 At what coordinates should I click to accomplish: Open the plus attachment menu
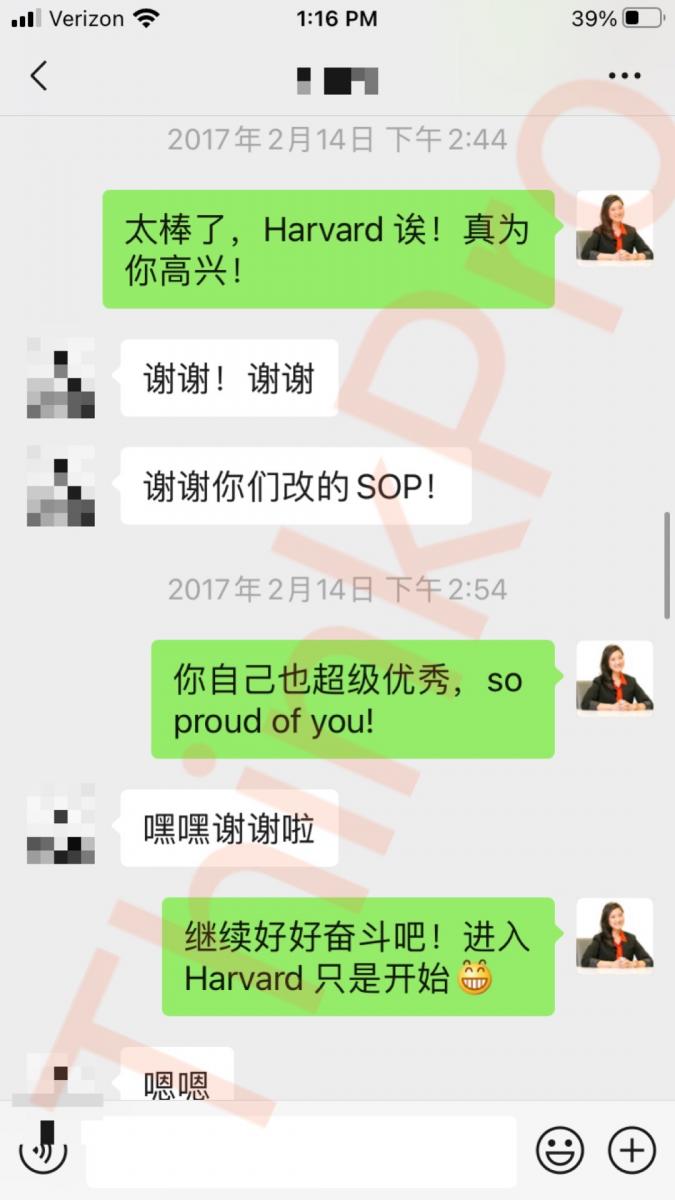632,1150
